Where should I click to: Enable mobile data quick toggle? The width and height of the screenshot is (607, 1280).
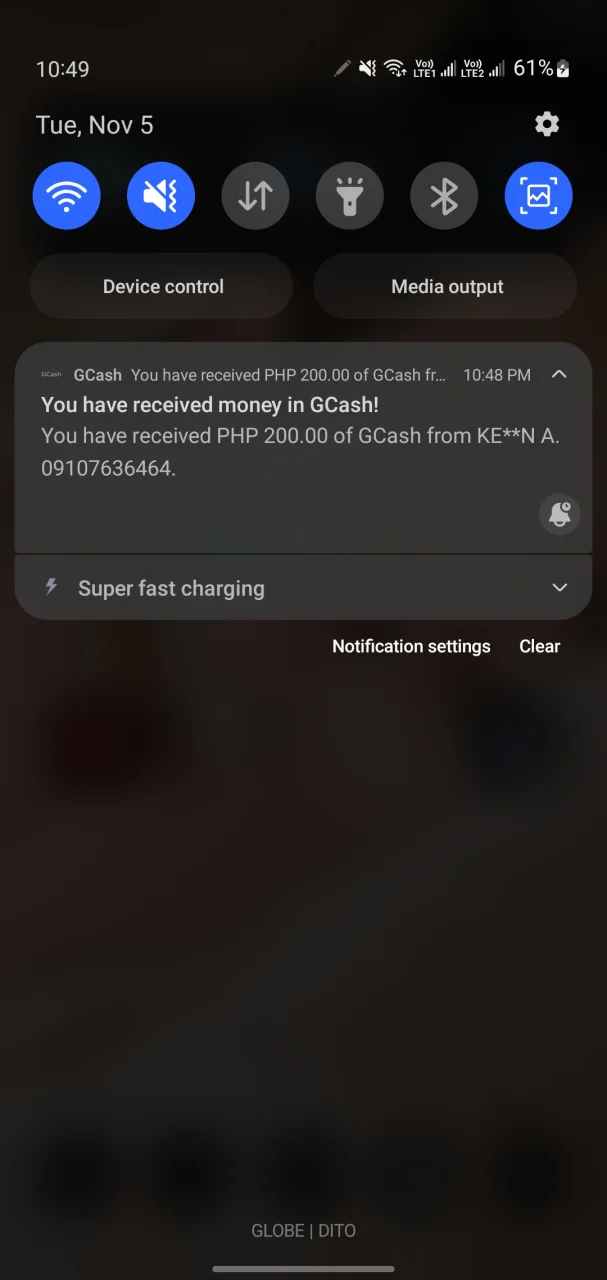(255, 196)
